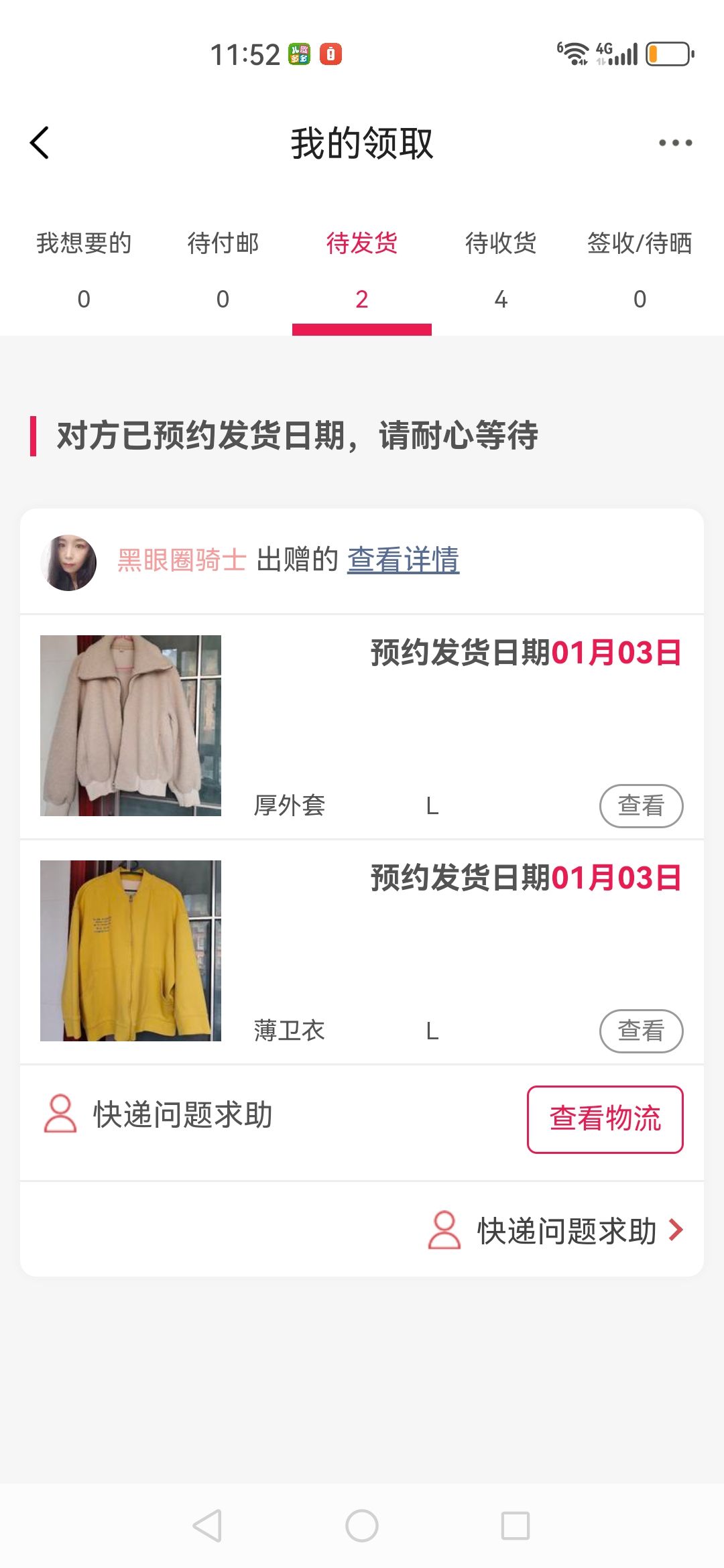Open 黑眼圈骑士's profile avatar
Image resolution: width=724 pixels, height=1568 pixels.
point(68,562)
